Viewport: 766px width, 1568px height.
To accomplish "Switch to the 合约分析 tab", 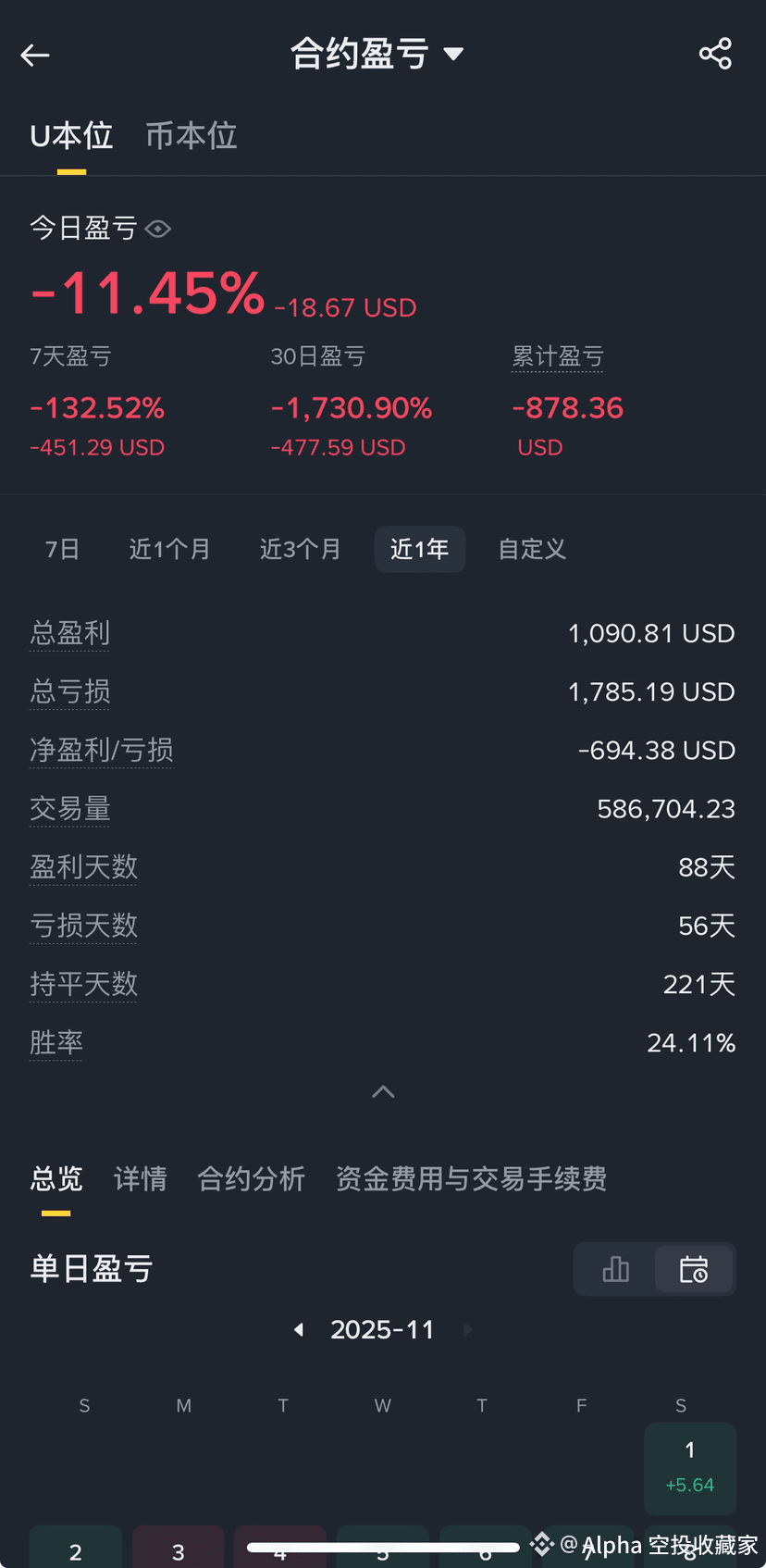I will (251, 1178).
